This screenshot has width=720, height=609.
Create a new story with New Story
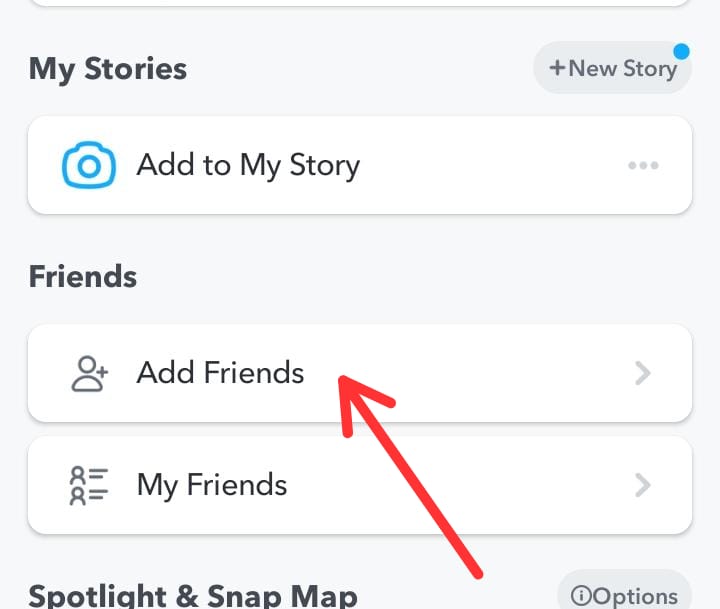[x=612, y=68]
